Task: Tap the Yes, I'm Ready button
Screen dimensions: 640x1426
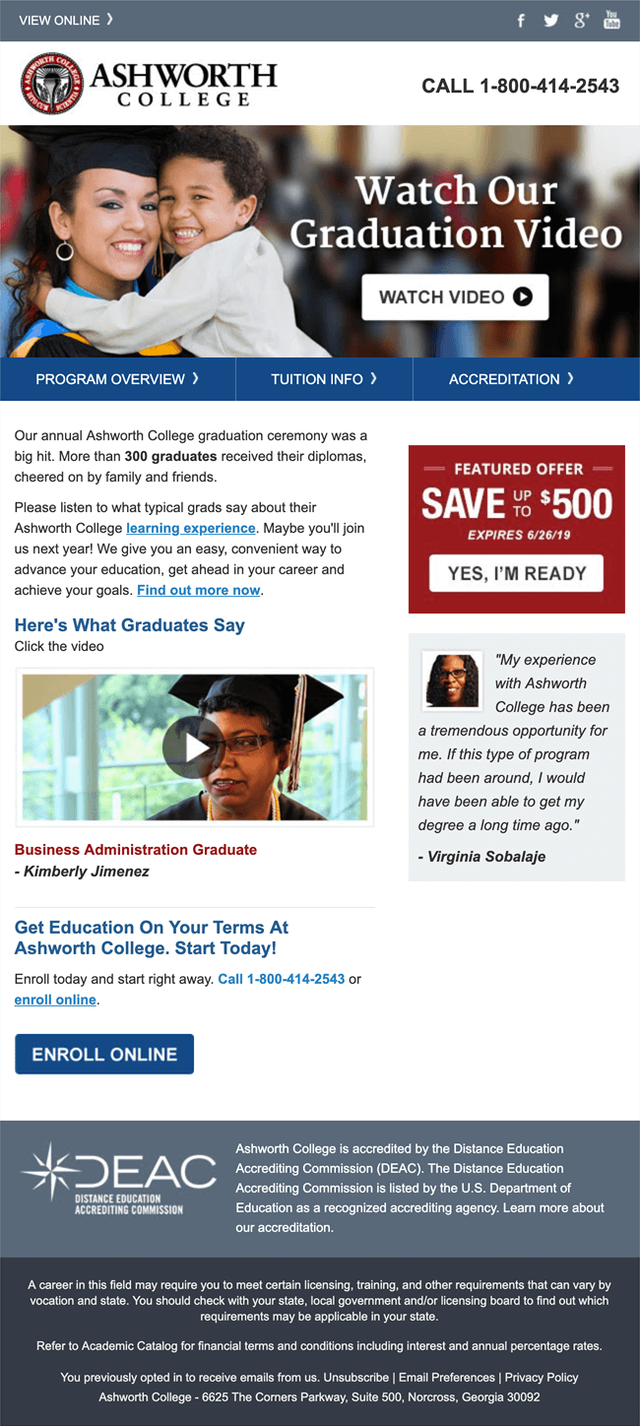Action: [x=516, y=573]
